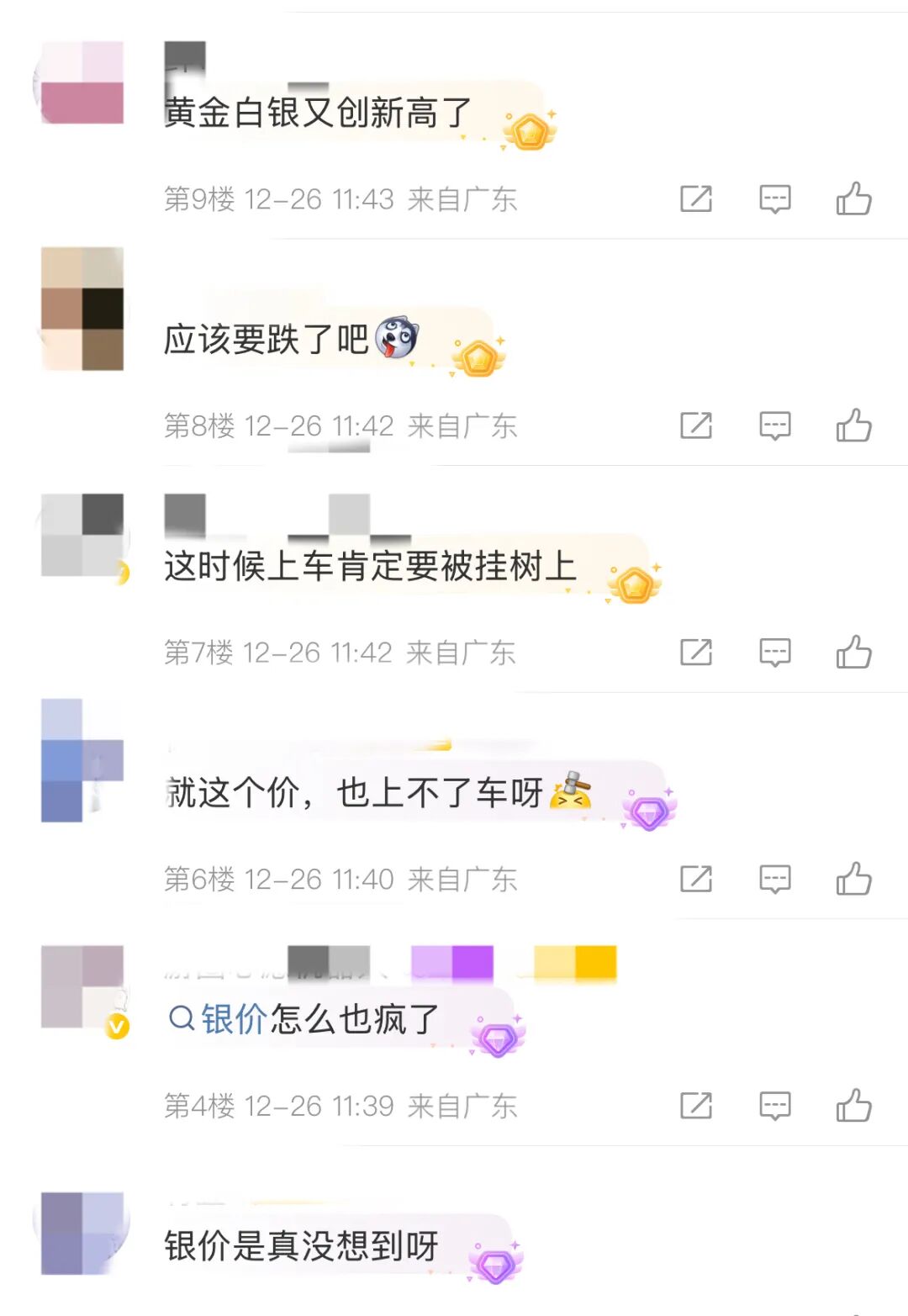Click the 来自广东 location label on floor 7

tap(463, 653)
